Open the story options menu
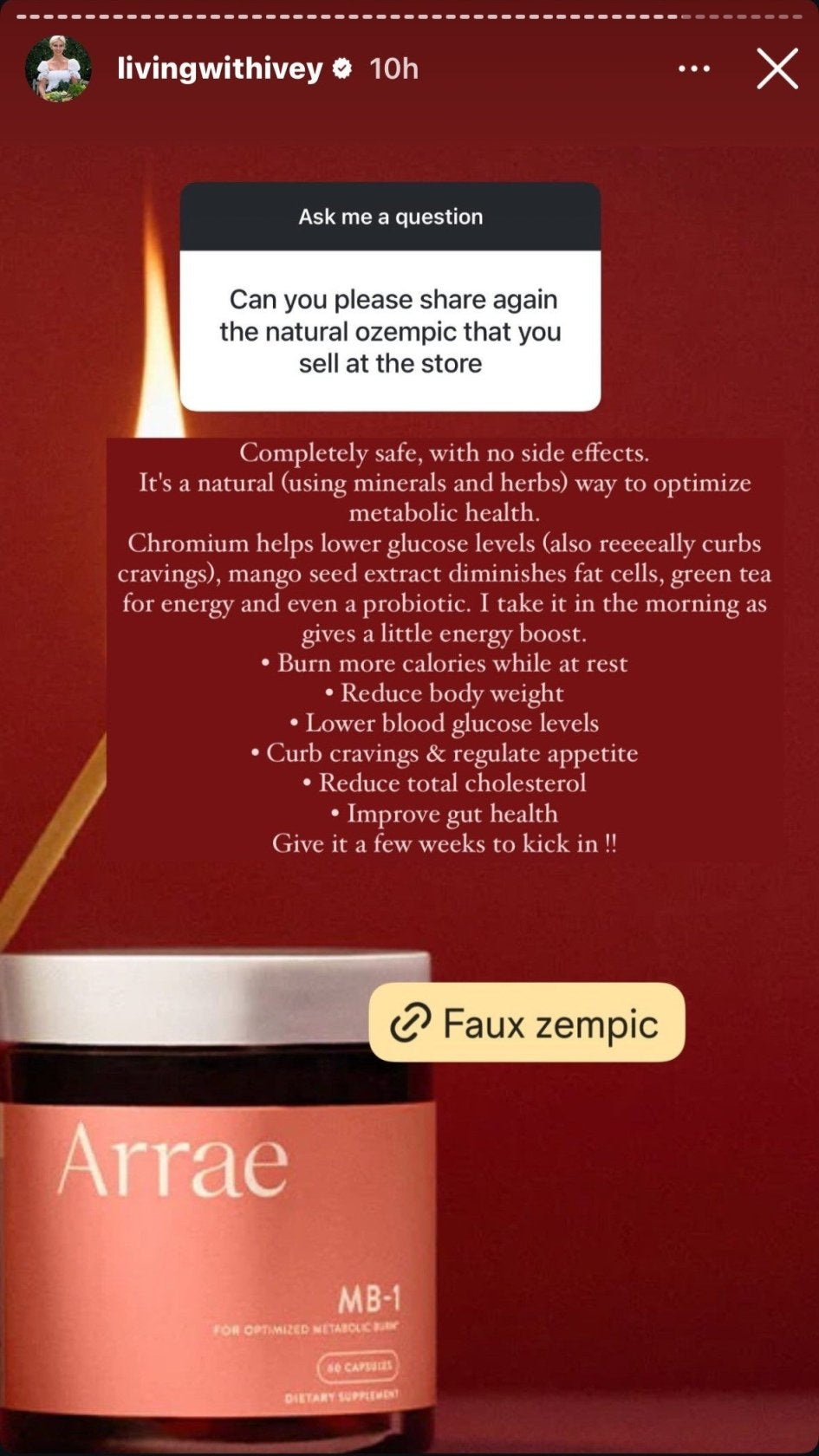This screenshot has height=1456, width=819. 694,68
